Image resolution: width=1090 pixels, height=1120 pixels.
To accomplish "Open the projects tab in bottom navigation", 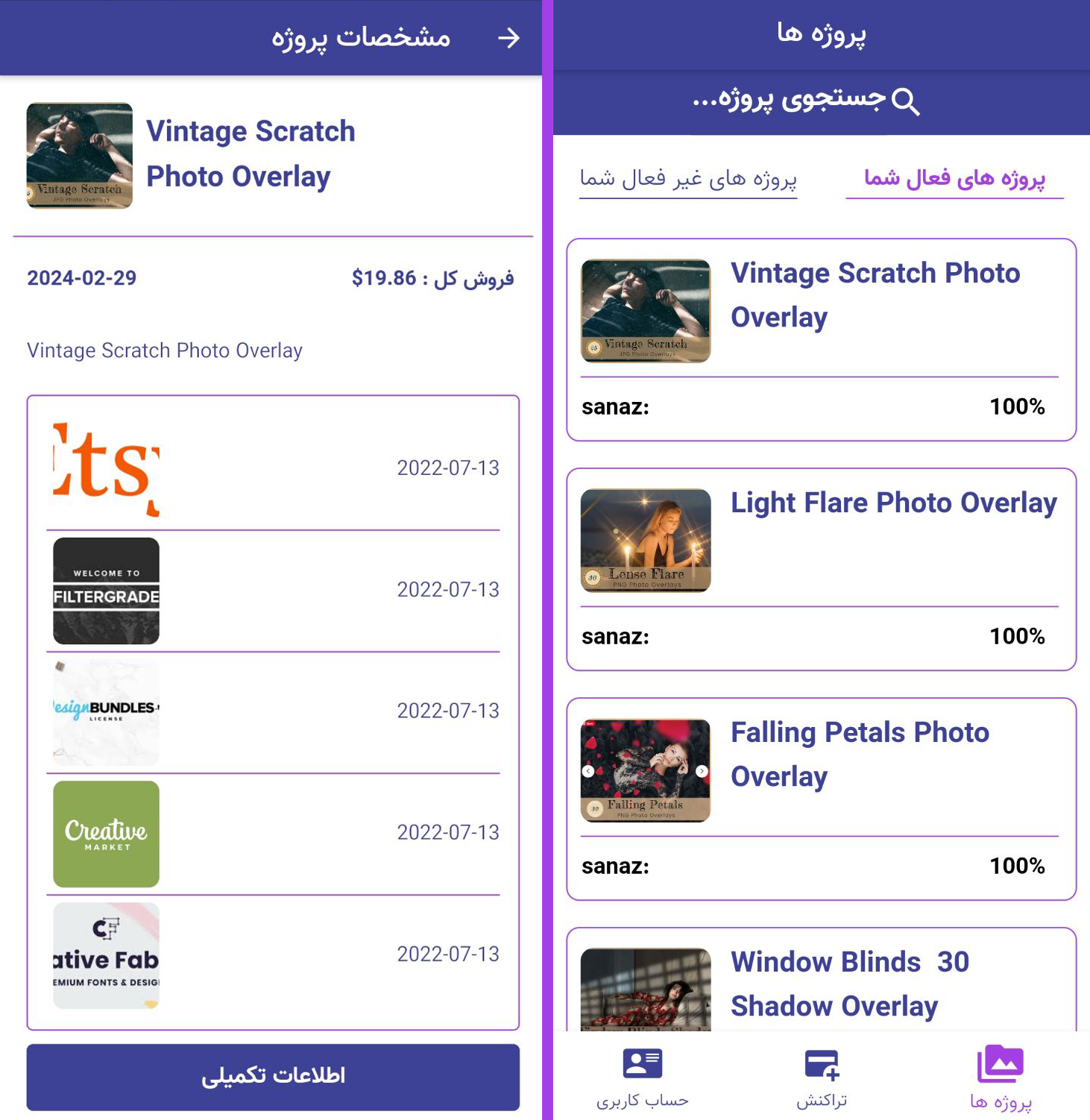I will pos(1001,1078).
